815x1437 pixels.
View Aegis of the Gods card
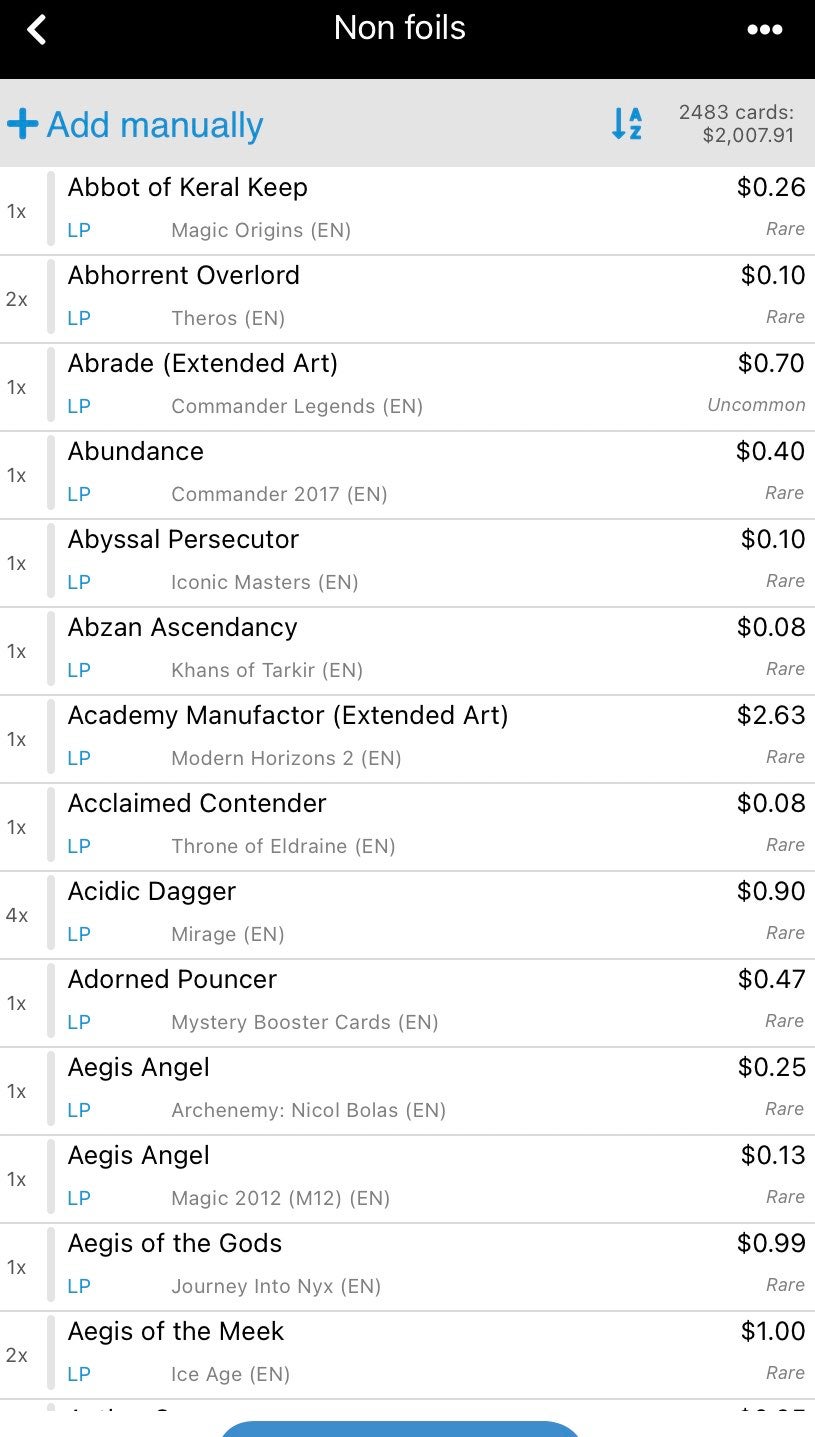click(407, 1267)
